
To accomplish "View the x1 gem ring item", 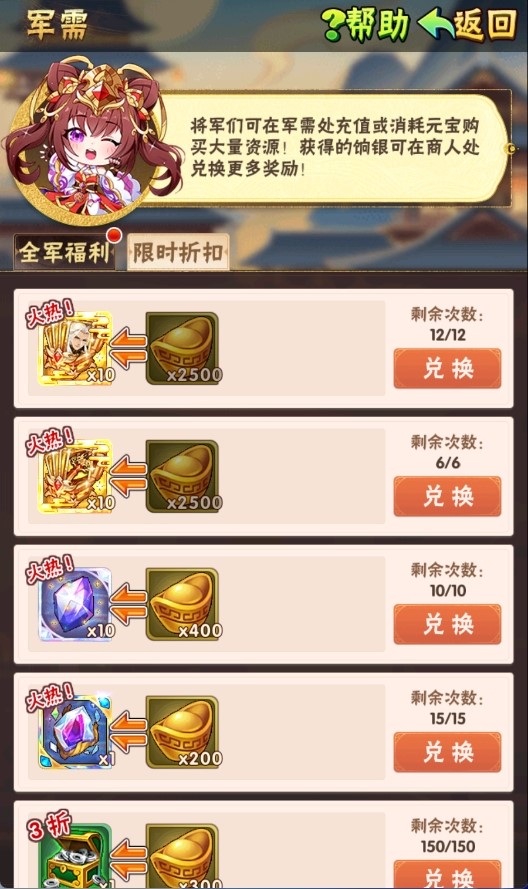I will [75, 733].
